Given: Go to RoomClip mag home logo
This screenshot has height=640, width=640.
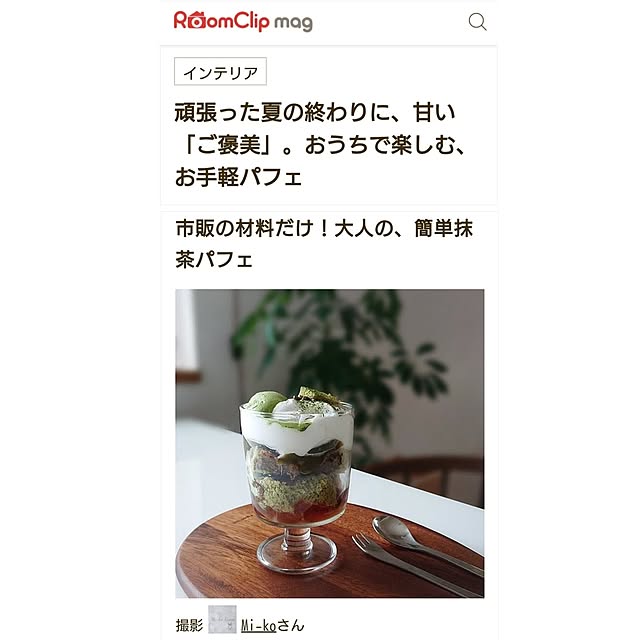Looking at the screenshot, I should [x=243, y=21].
